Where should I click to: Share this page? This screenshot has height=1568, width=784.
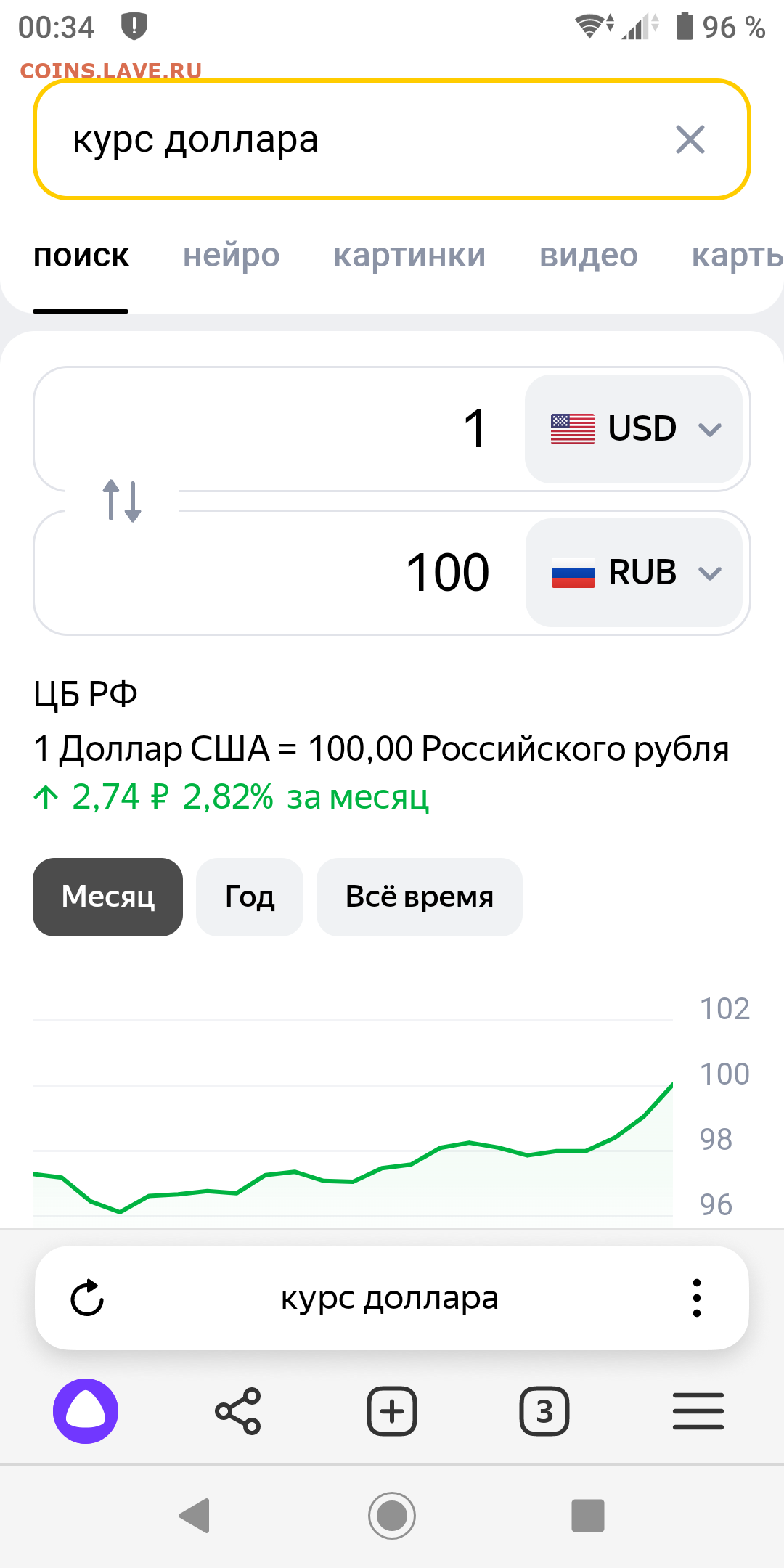point(238,1411)
